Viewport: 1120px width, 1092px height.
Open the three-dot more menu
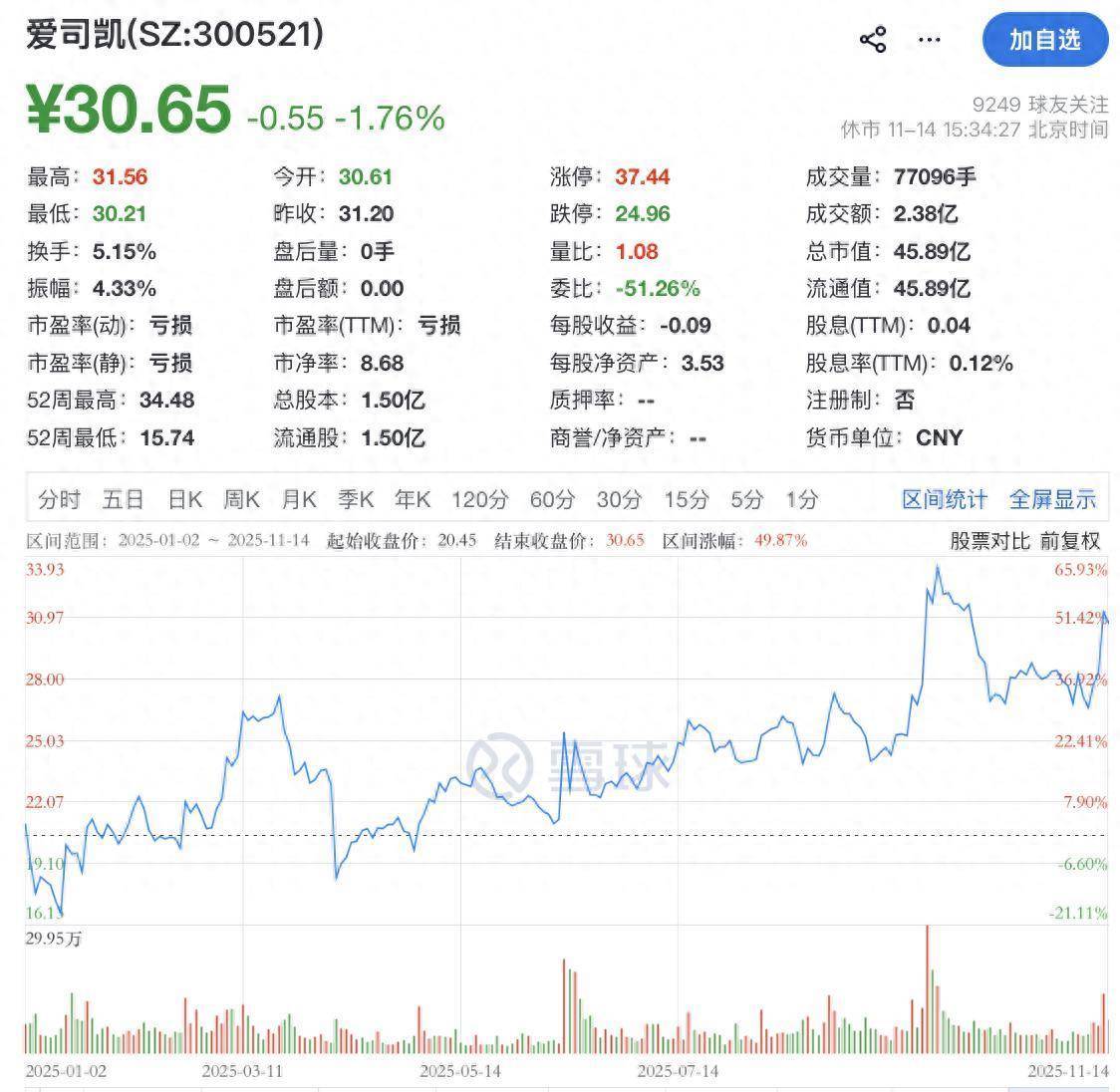[x=929, y=40]
